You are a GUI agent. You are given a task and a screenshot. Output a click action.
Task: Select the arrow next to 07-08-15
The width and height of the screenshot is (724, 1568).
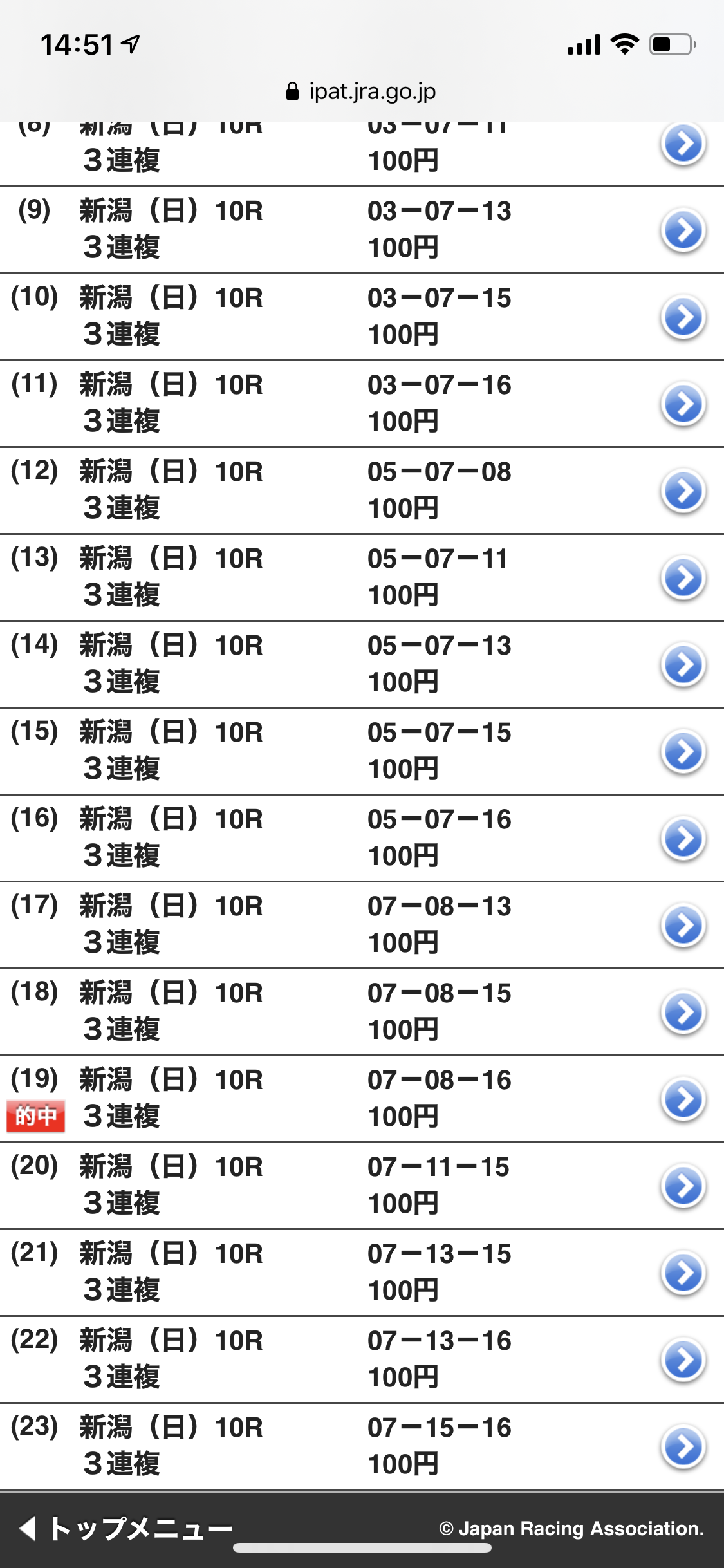[683, 1012]
